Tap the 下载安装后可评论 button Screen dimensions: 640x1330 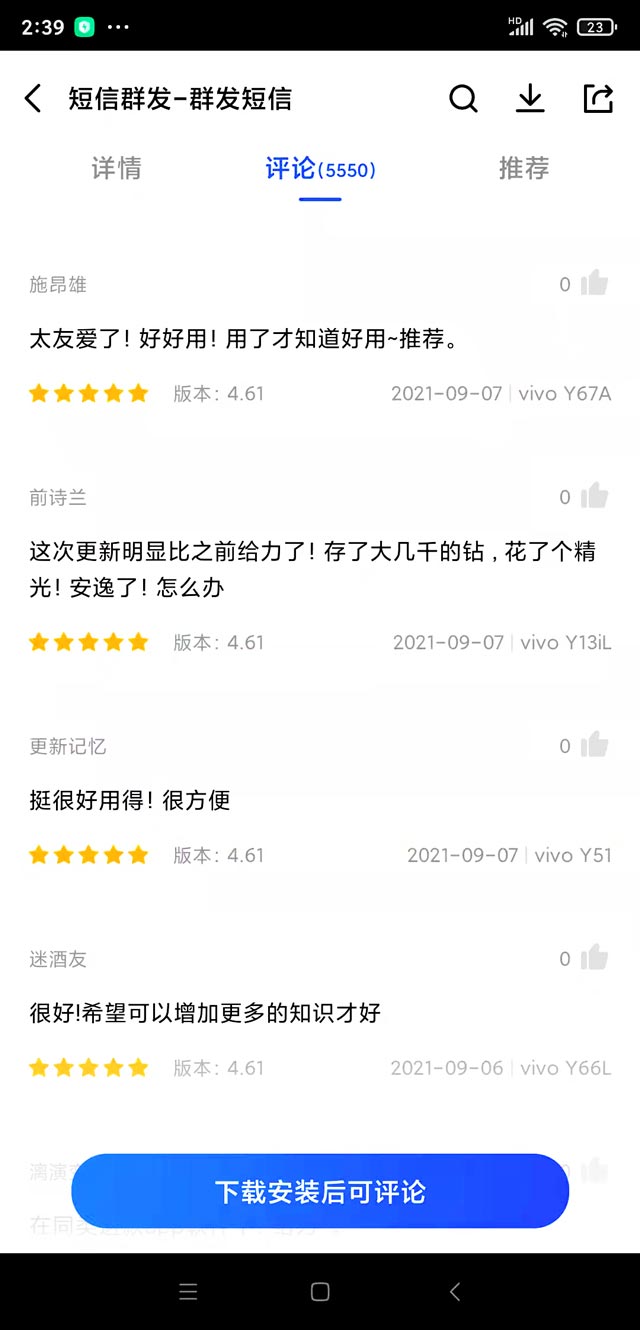[320, 1191]
